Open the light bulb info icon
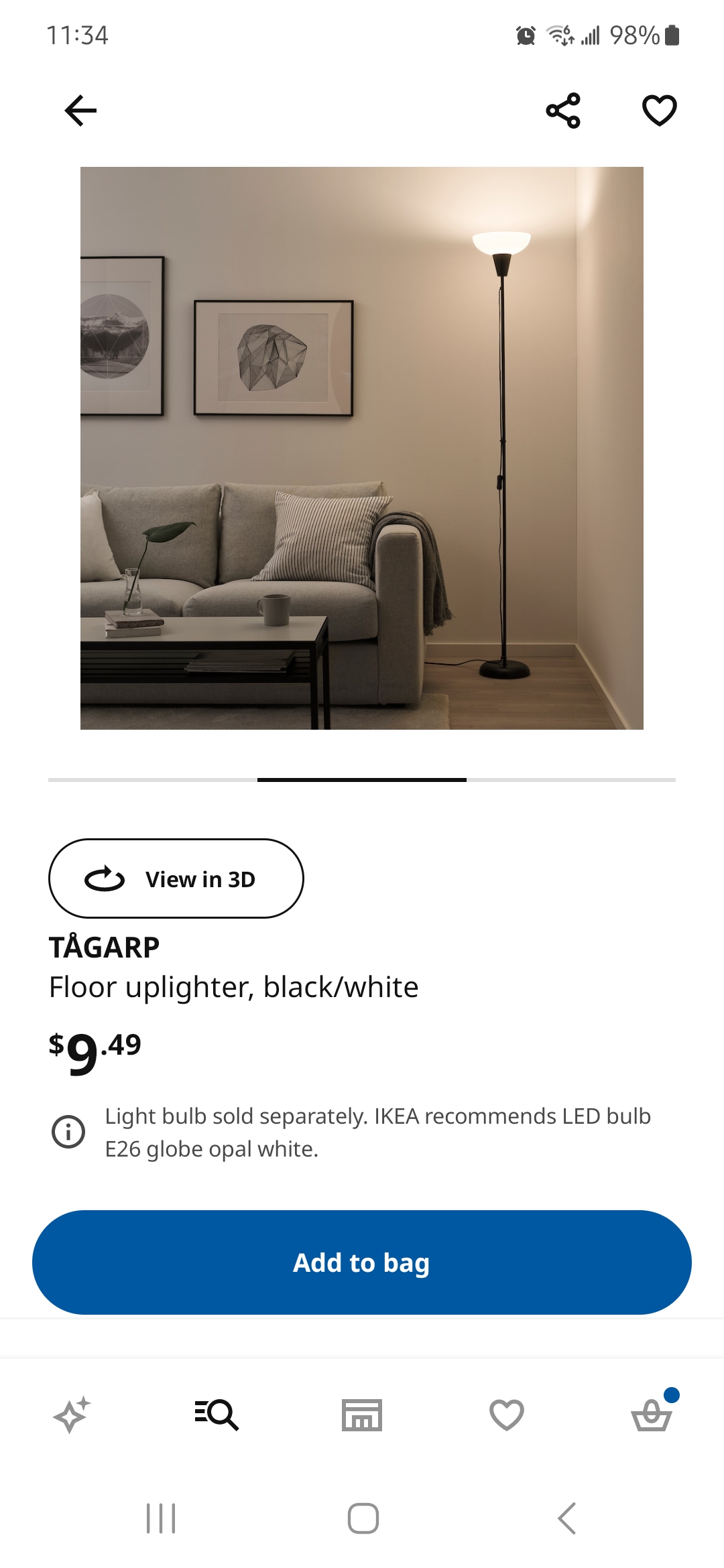This screenshot has height=1568, width=724. [x=68, y=1132]
